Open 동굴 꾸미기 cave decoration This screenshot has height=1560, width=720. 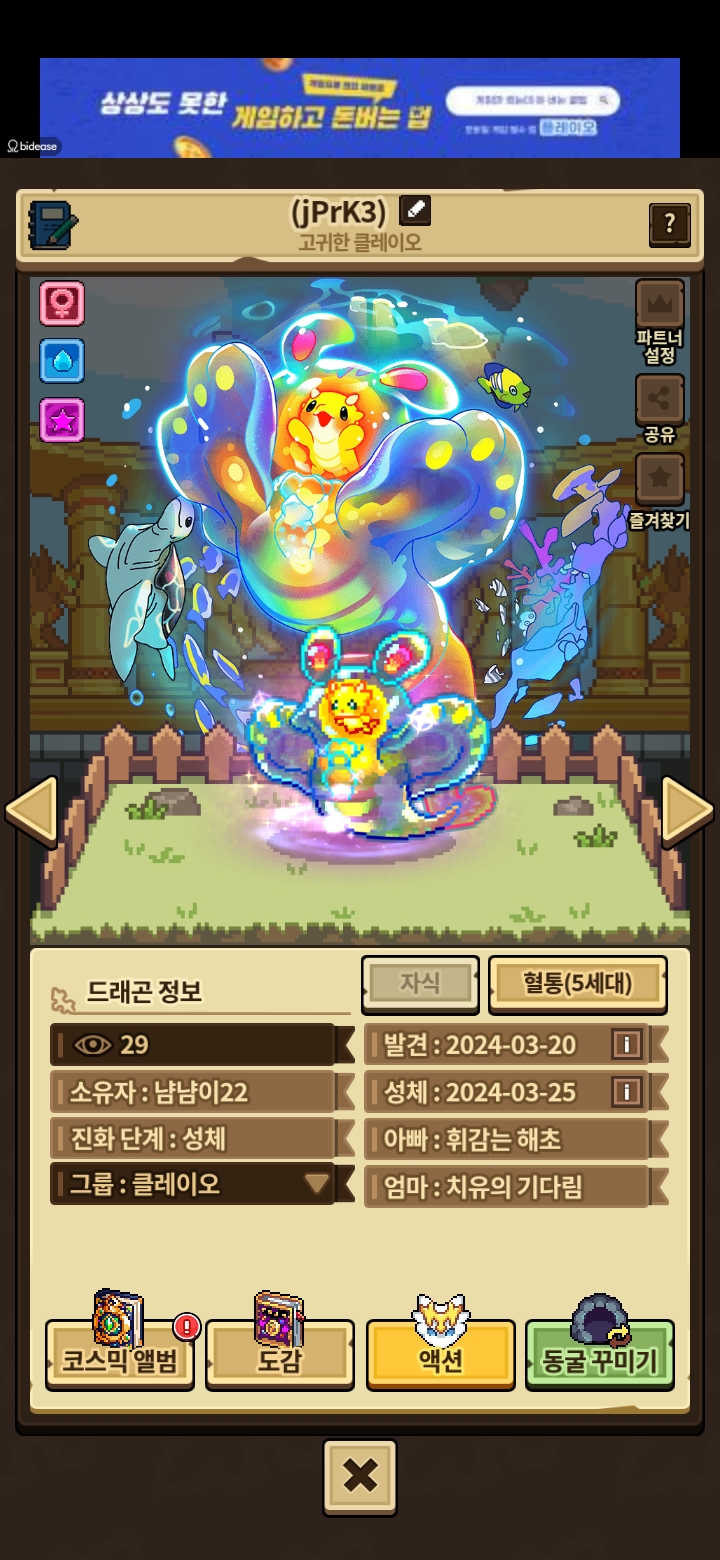(x=599, y=1358)
